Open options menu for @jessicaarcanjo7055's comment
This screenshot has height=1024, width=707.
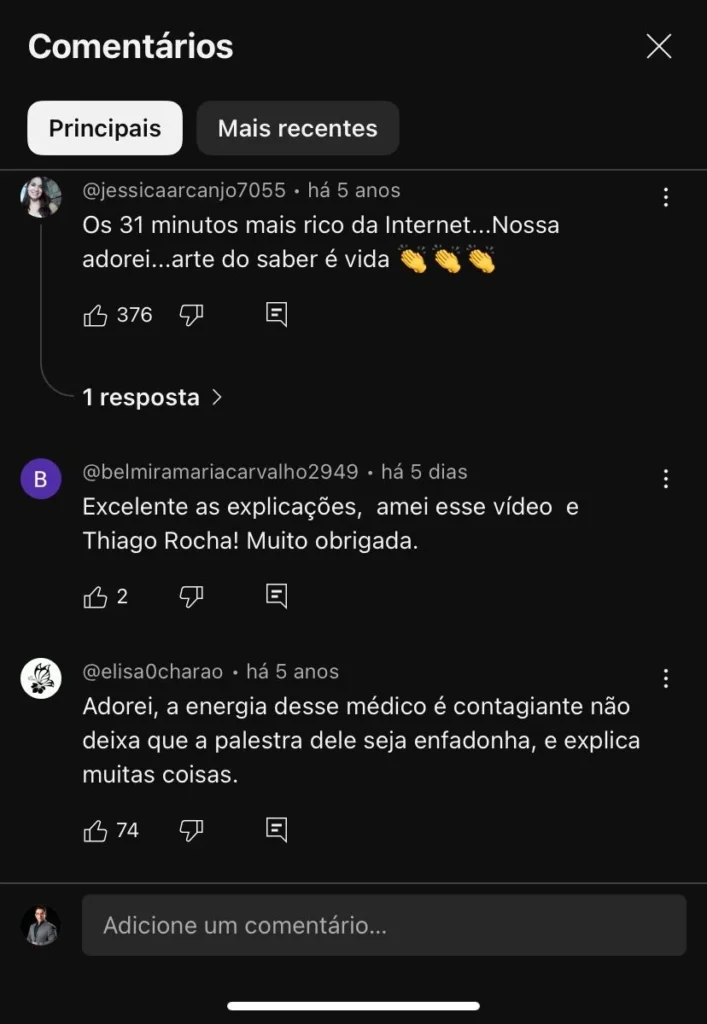point(665,197)
